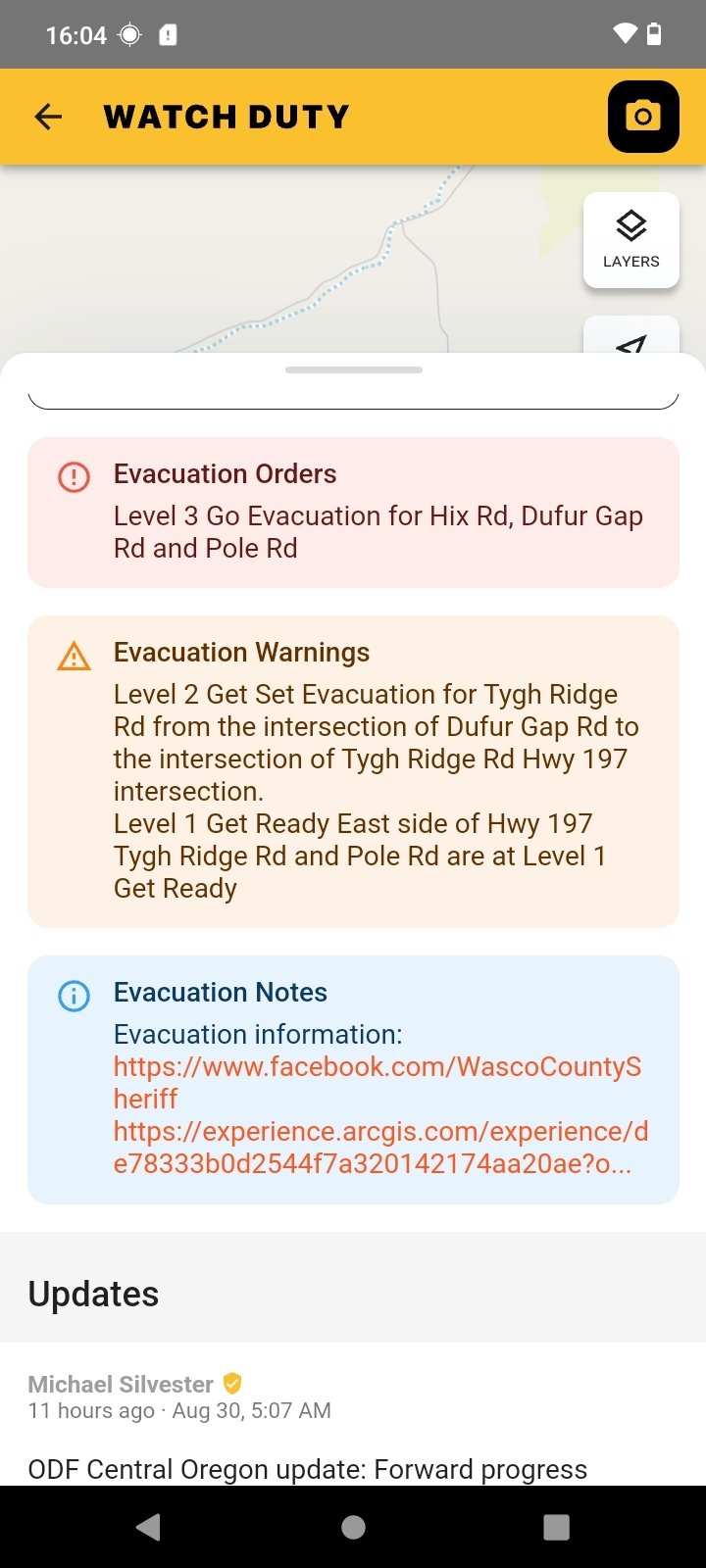Open the Wasco County Sheriff Facebook link

[x=378, y=1082]
